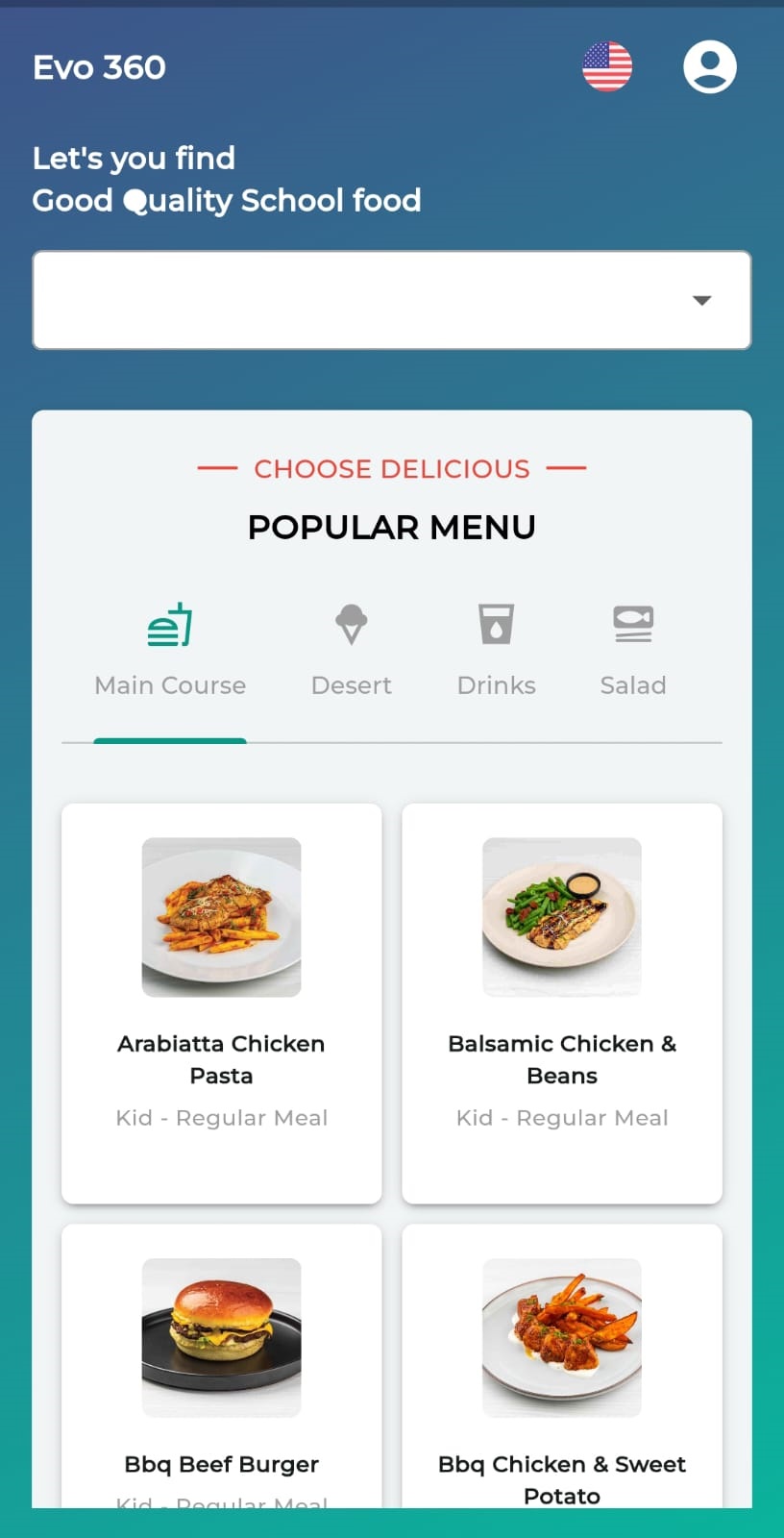The width and height of the screenshot is (784, 1538).
Task: Change language via the US flag icon
Action: 607,67
